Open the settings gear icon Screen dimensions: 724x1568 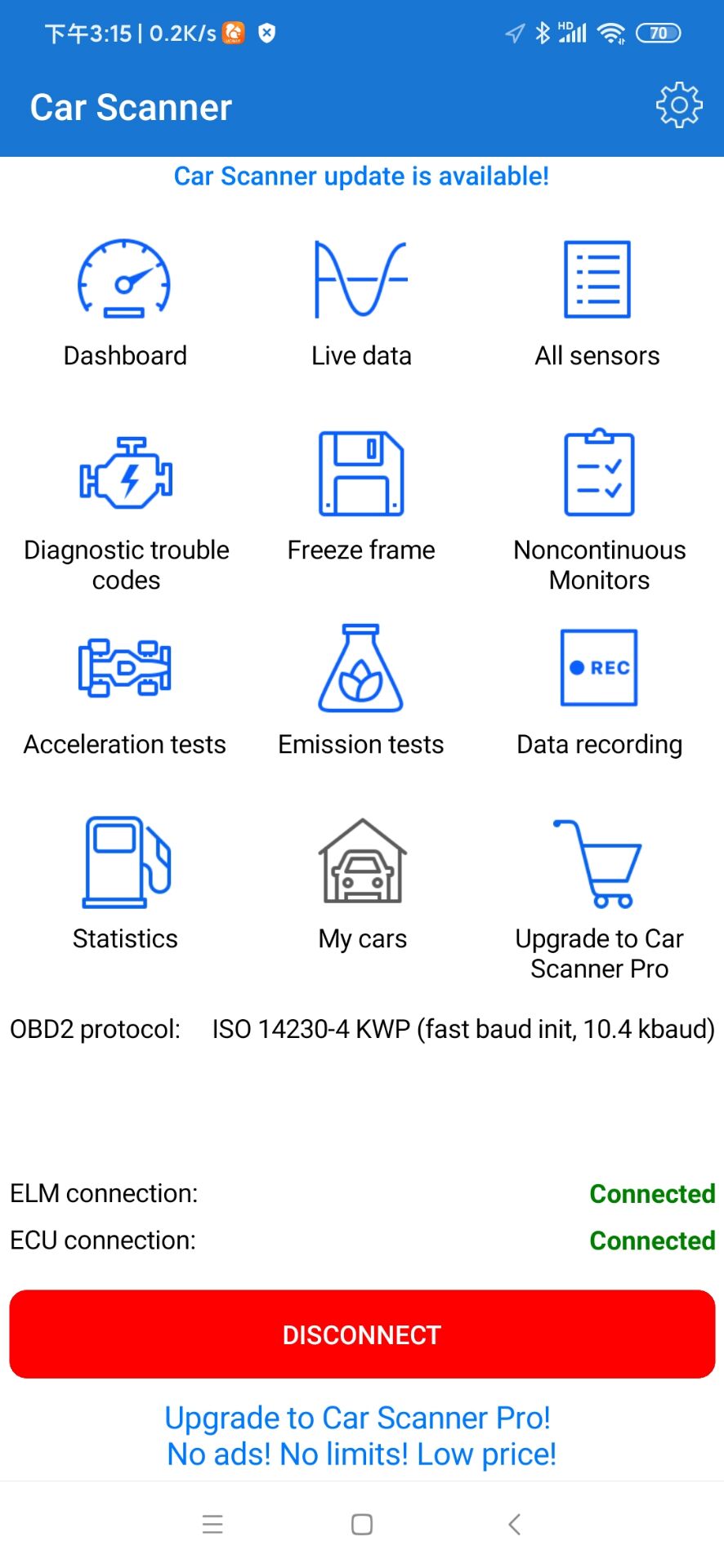click(x=678, y=105)
